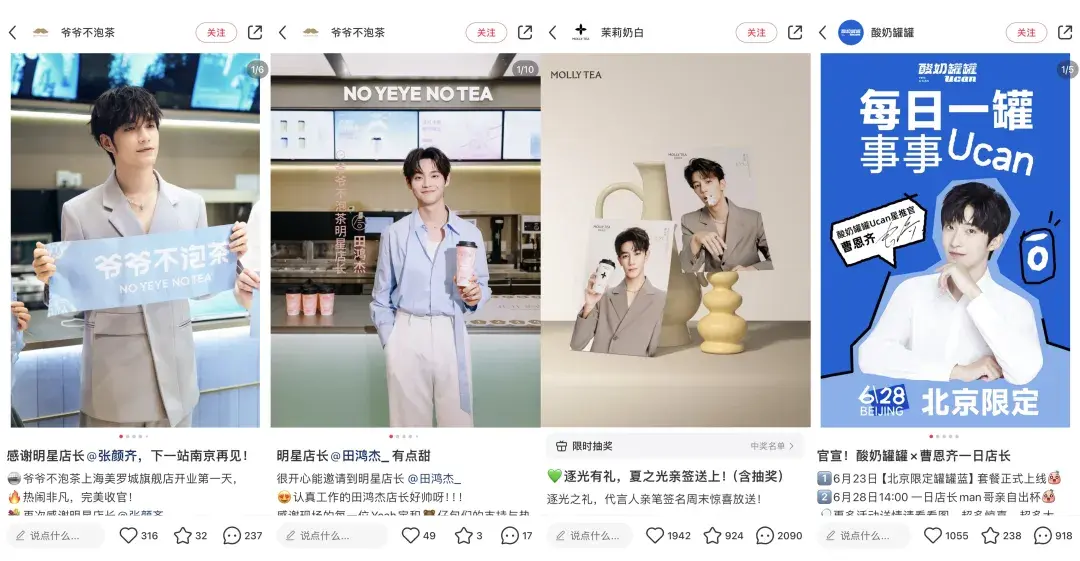Follow 茉莉奶白 account
The height and width of the screenshot is (561, 1080).
(756, 33)
